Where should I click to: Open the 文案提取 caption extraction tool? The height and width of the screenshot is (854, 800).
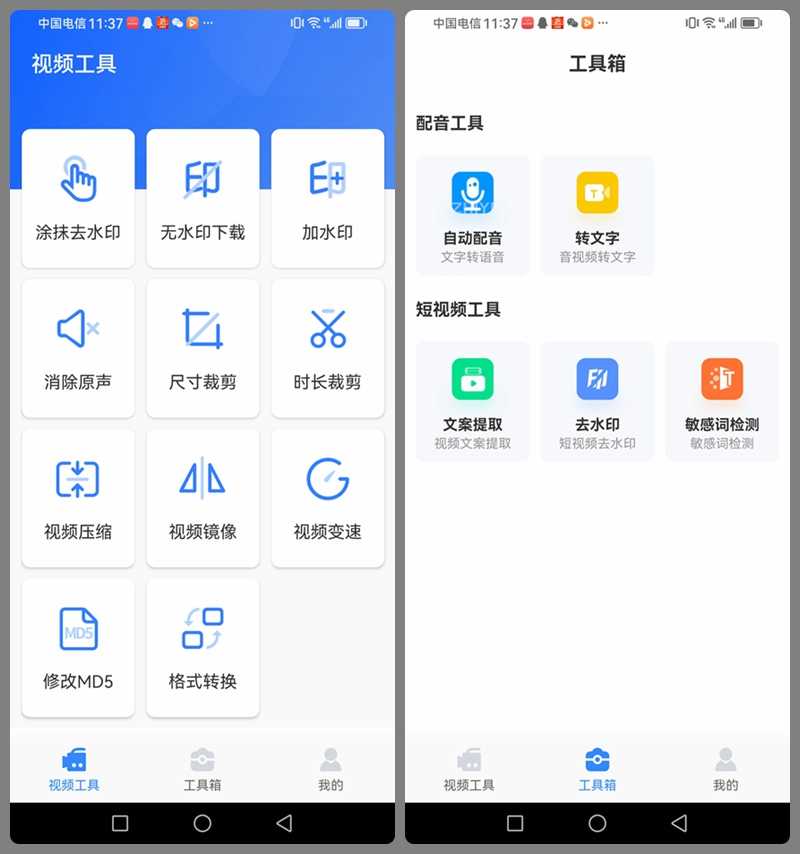pos(472,401)
